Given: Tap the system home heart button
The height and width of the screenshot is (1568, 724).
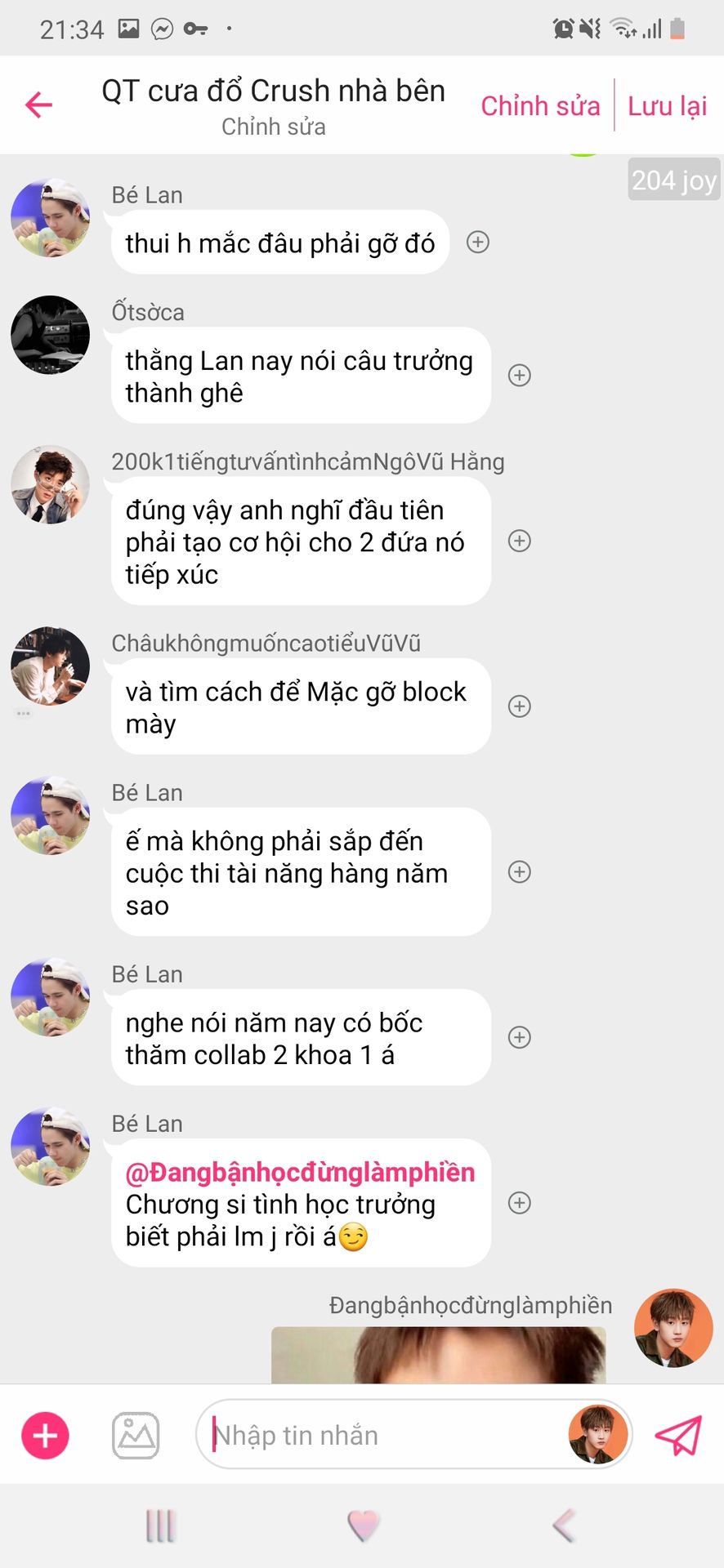Looking at the screenshot, I should [363, 1526].
